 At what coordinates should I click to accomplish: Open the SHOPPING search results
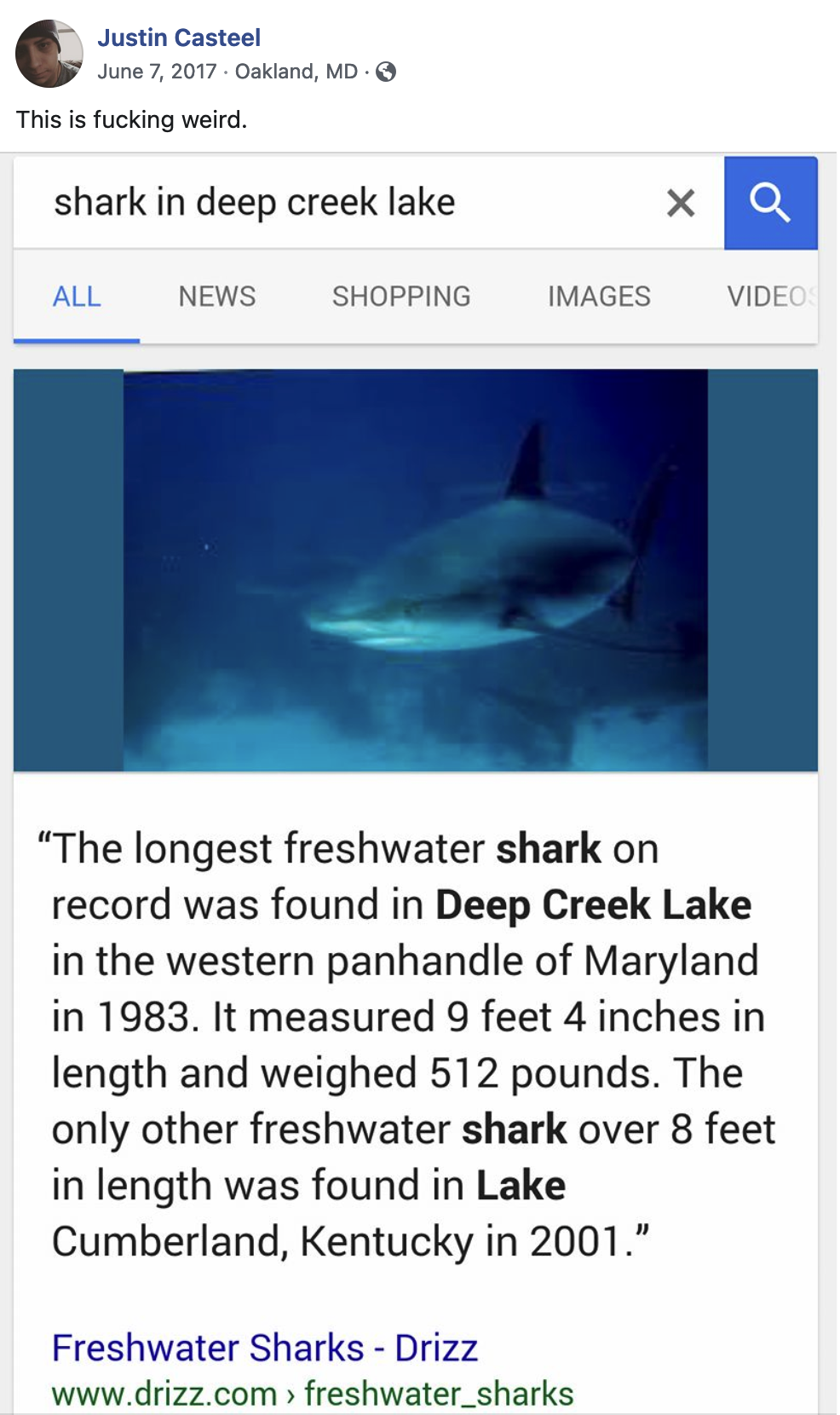(401, 296)
